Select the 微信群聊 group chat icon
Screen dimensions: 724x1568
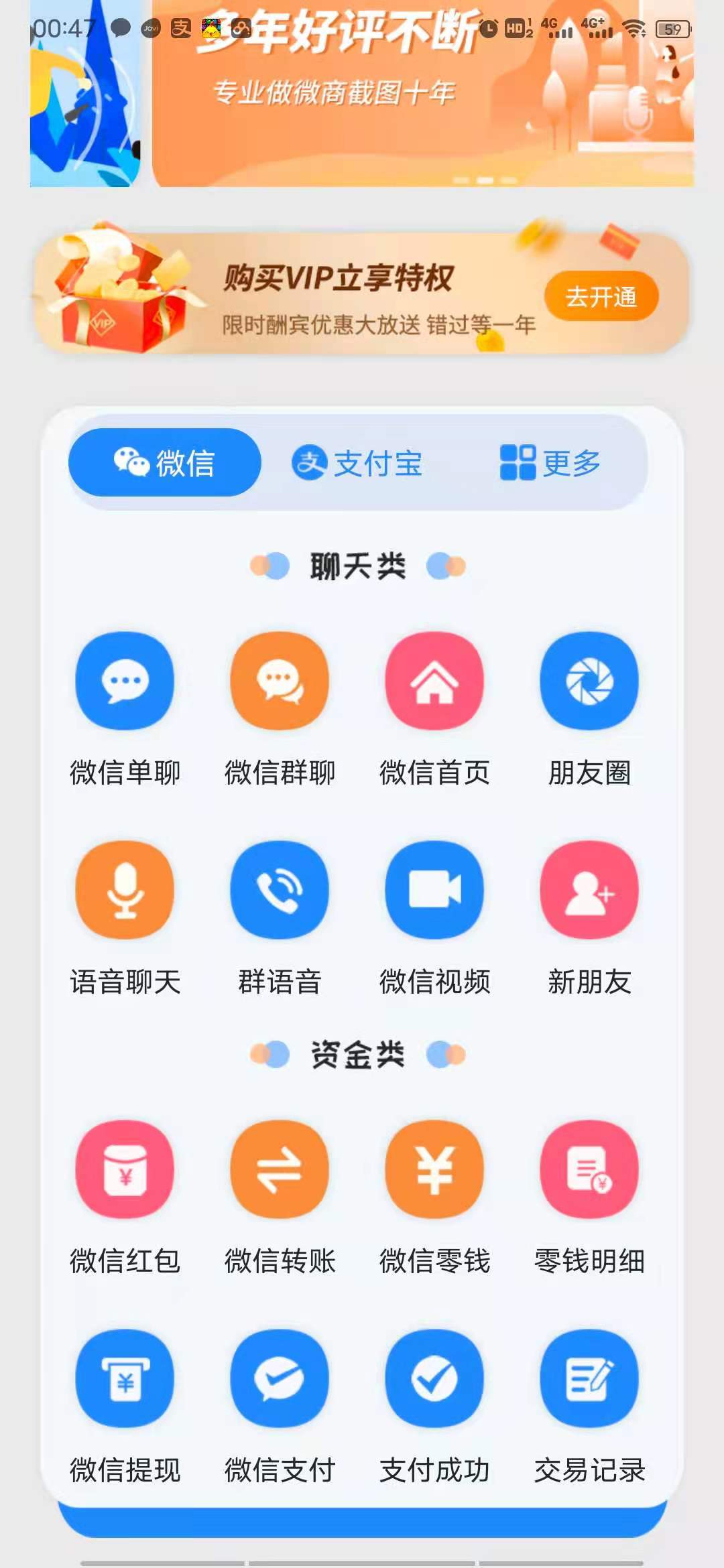point(279,681)
